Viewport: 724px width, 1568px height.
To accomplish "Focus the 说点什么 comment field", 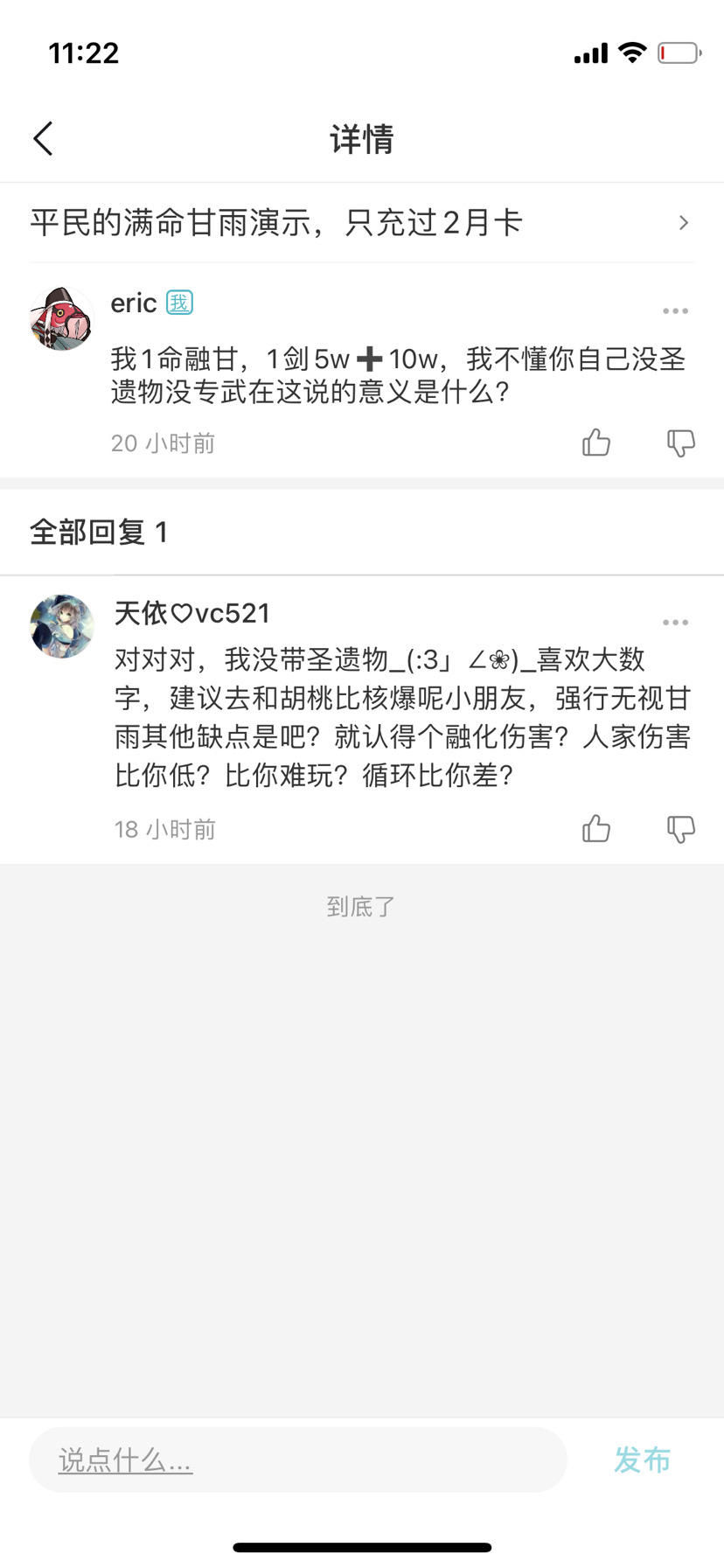I will click(x=297, y=1460).
